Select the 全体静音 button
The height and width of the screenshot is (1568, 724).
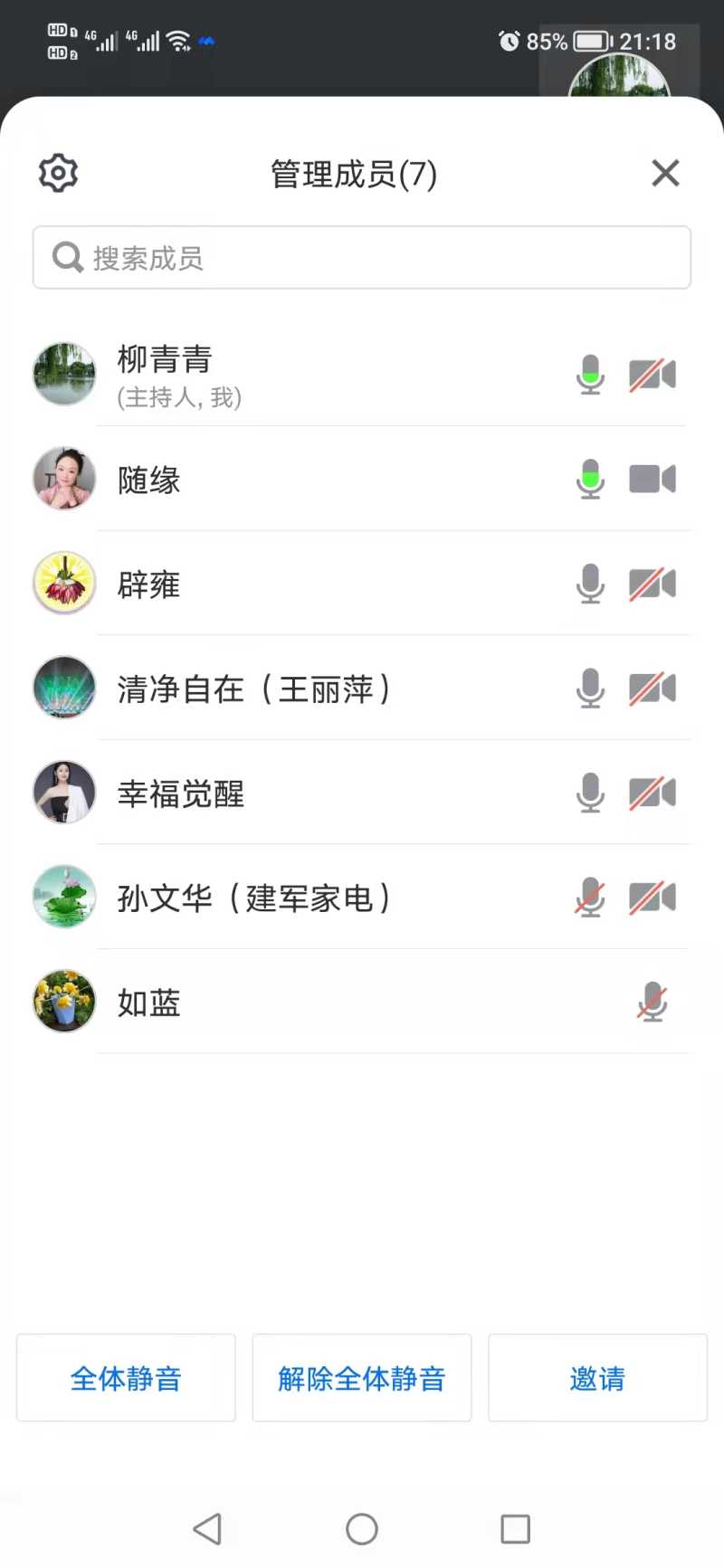pos(126,1378)
